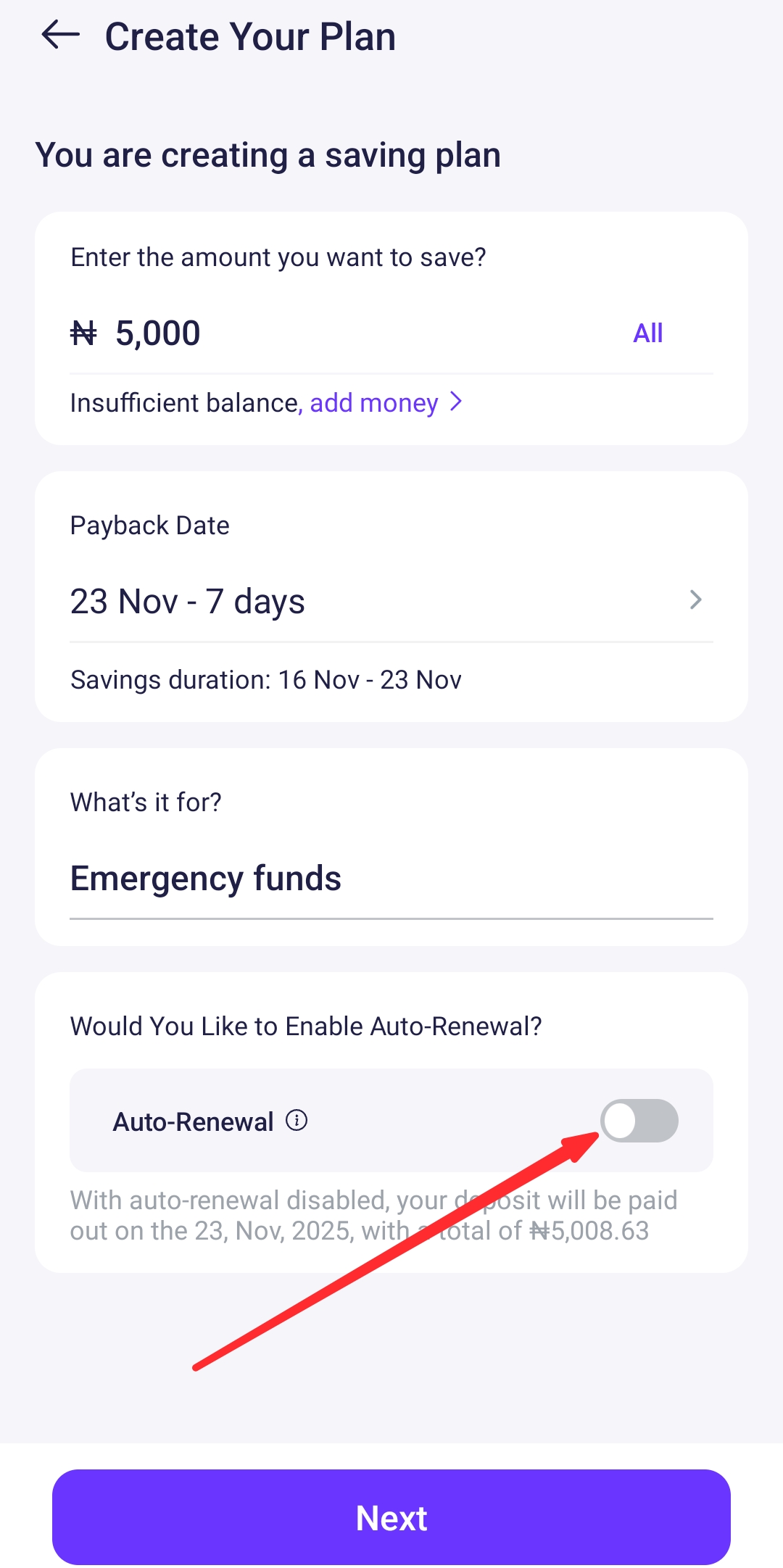Click the Payback Date label
Image resolution: width=783 pixels, height=1568 pixels.
pyautogui.click(x=149, y=524)
